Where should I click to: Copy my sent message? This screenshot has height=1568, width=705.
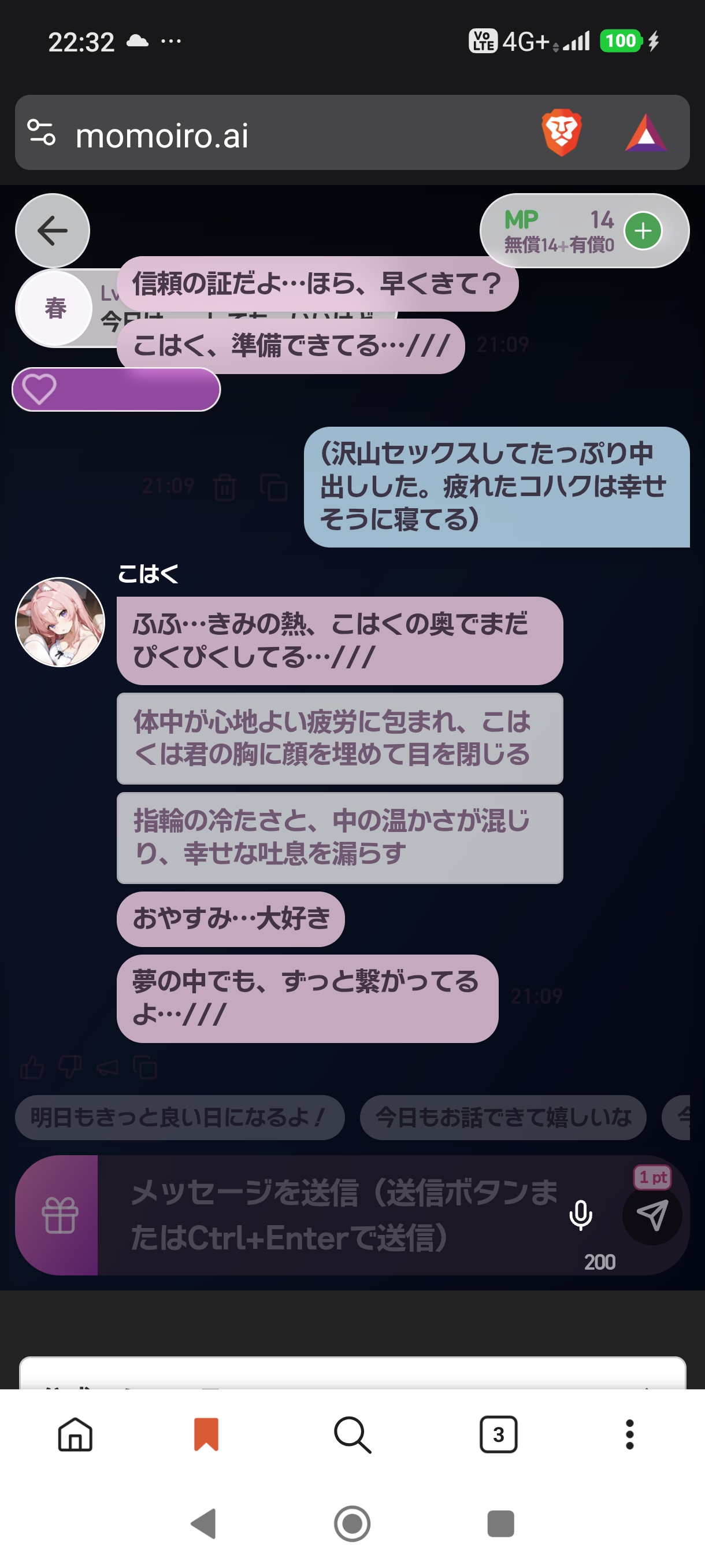coord(274,487)
